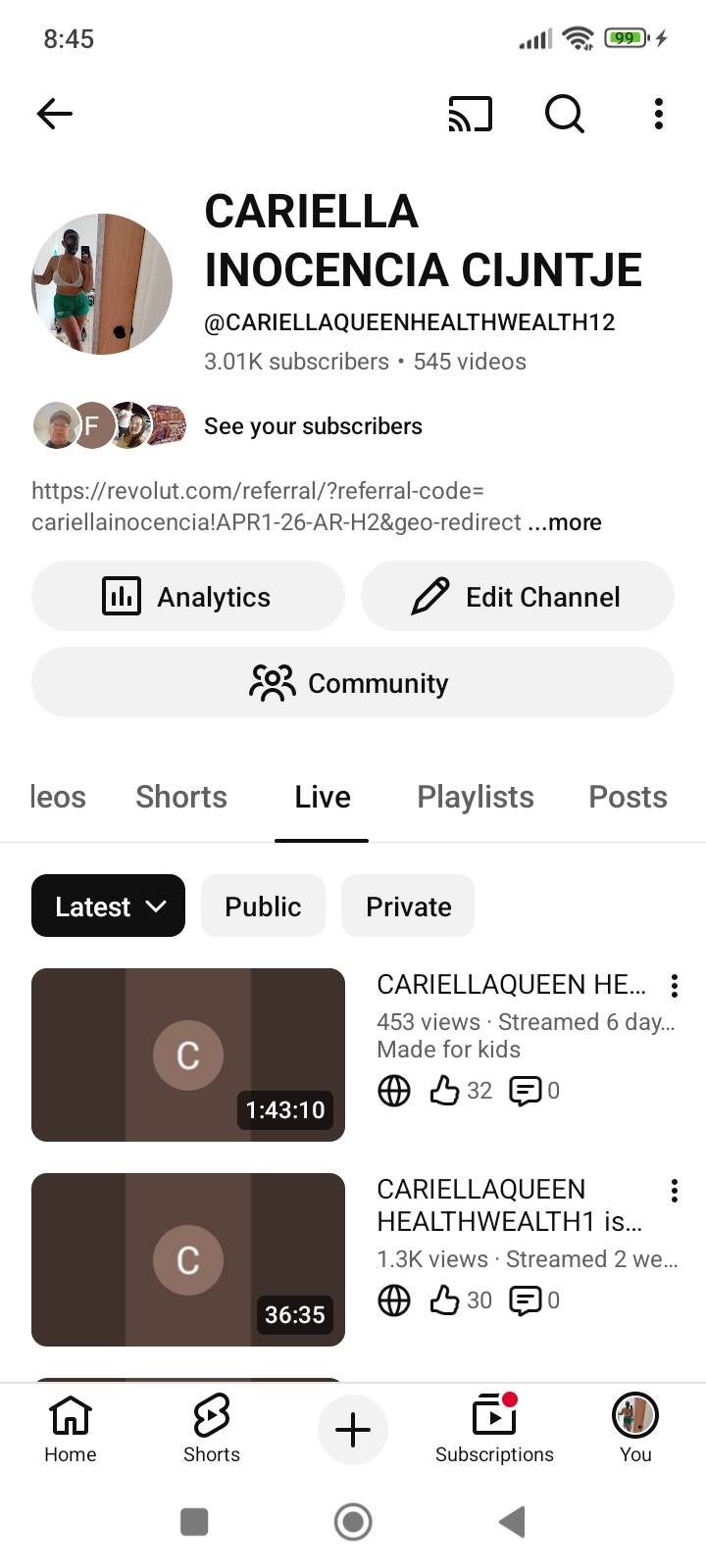
Task: Play the 1:43:10 live stream video
Action: 188,1054
